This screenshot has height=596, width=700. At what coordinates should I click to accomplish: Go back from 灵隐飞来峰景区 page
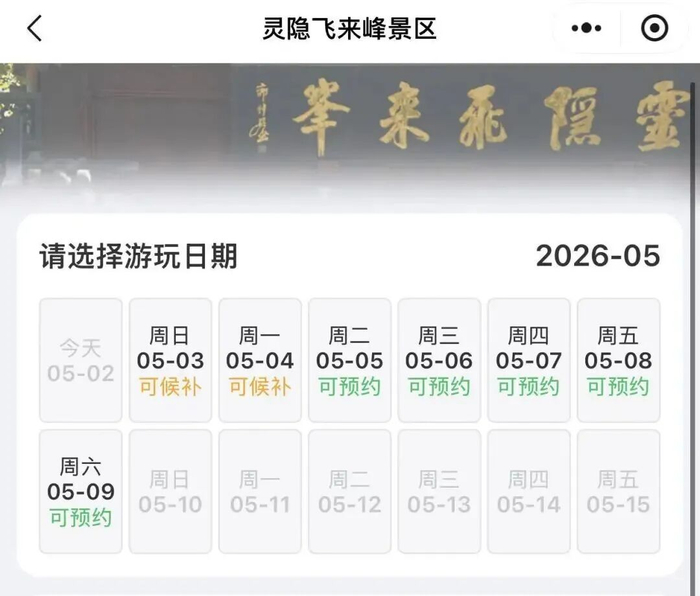34,29
